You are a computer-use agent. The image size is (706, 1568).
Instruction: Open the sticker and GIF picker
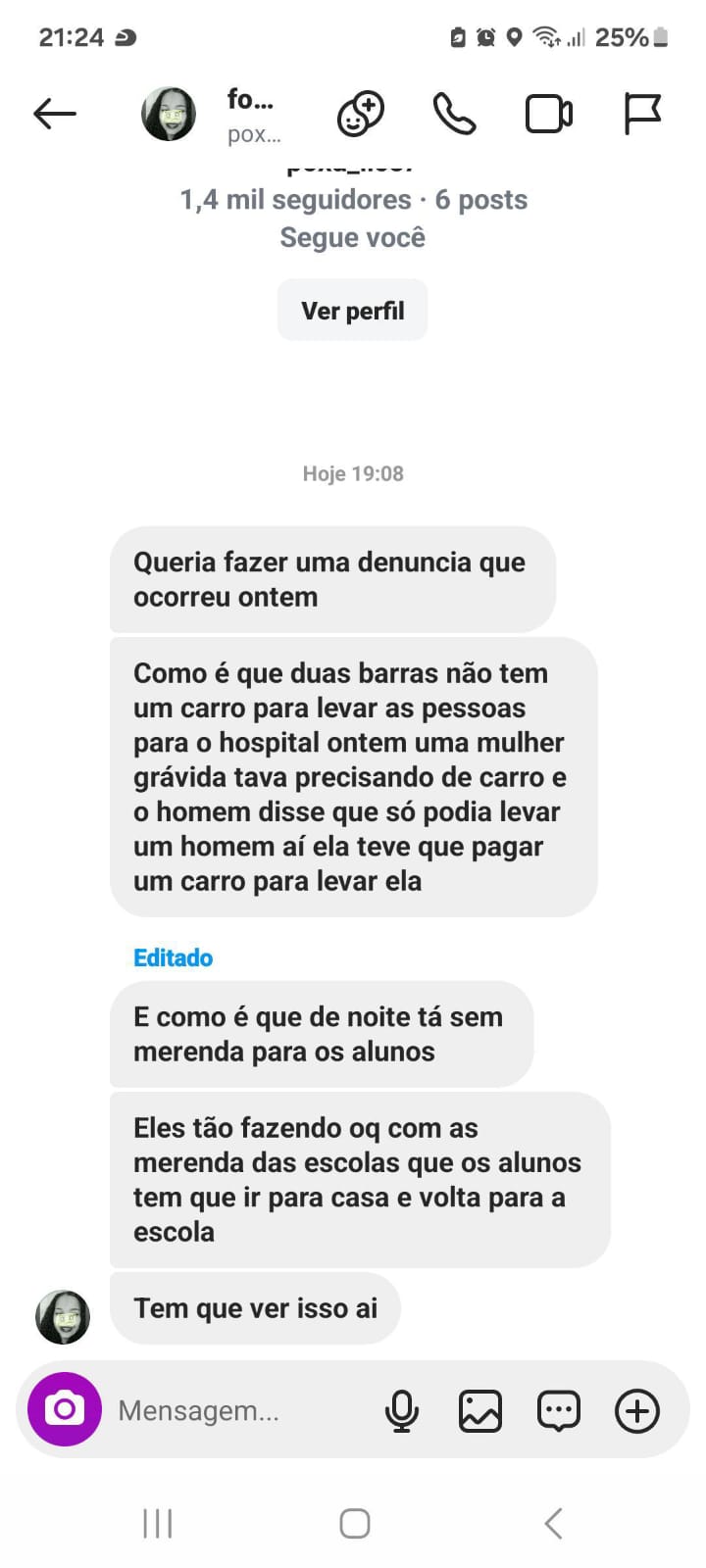559,1411
